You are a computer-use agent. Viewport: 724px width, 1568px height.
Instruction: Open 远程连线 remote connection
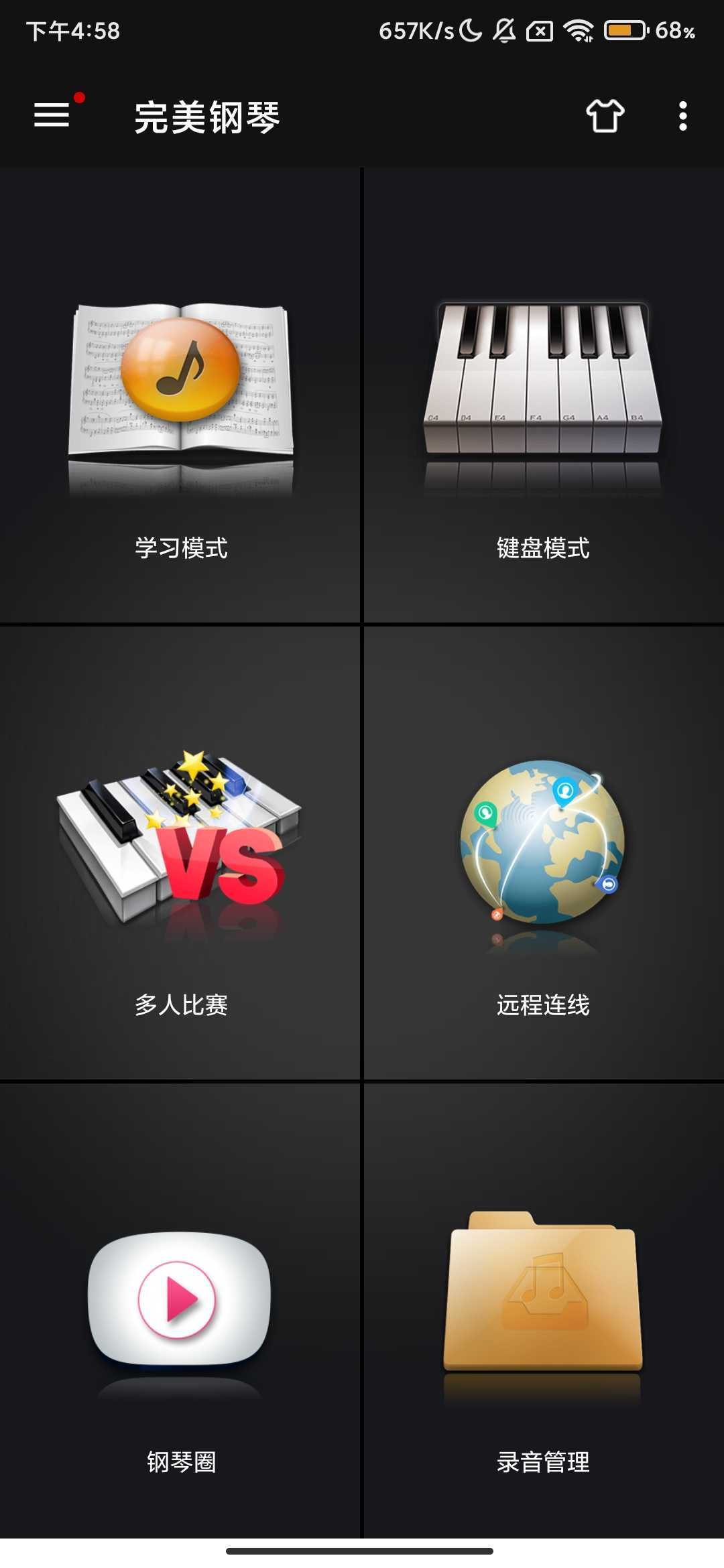[544, 853]
